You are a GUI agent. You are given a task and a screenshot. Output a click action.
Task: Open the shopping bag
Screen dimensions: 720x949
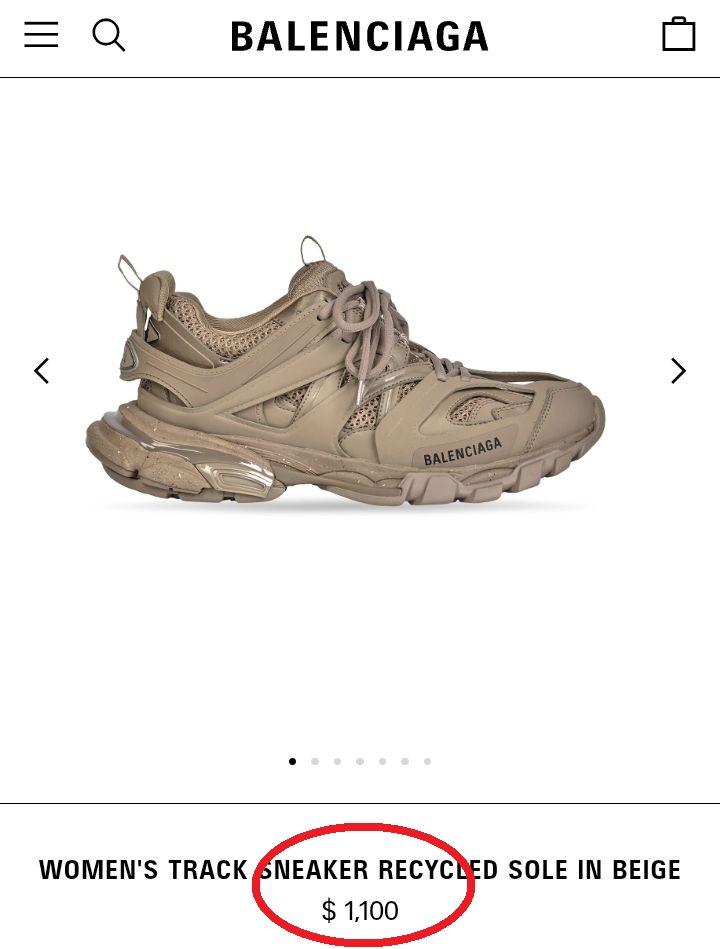[x=678, y=35]
